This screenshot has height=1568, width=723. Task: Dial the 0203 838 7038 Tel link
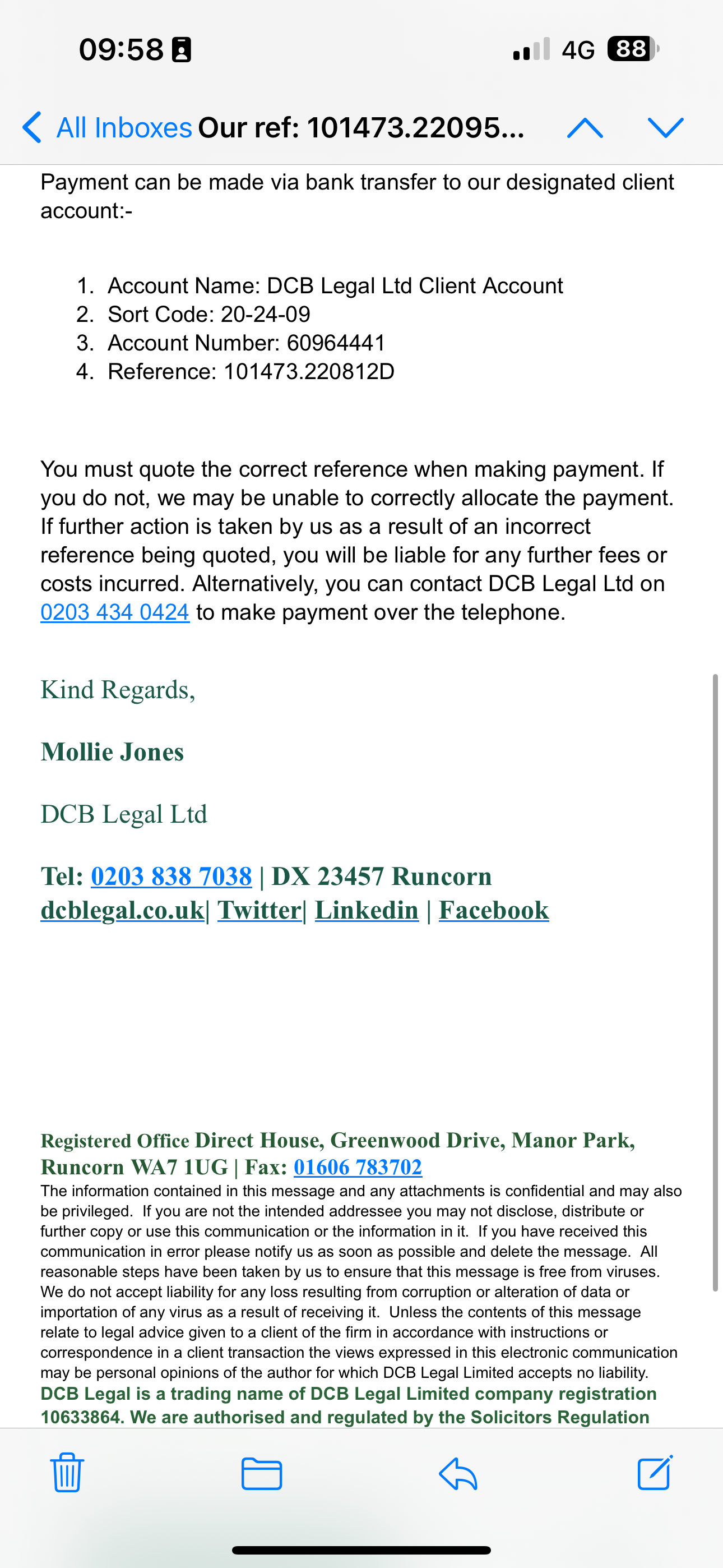171,877
